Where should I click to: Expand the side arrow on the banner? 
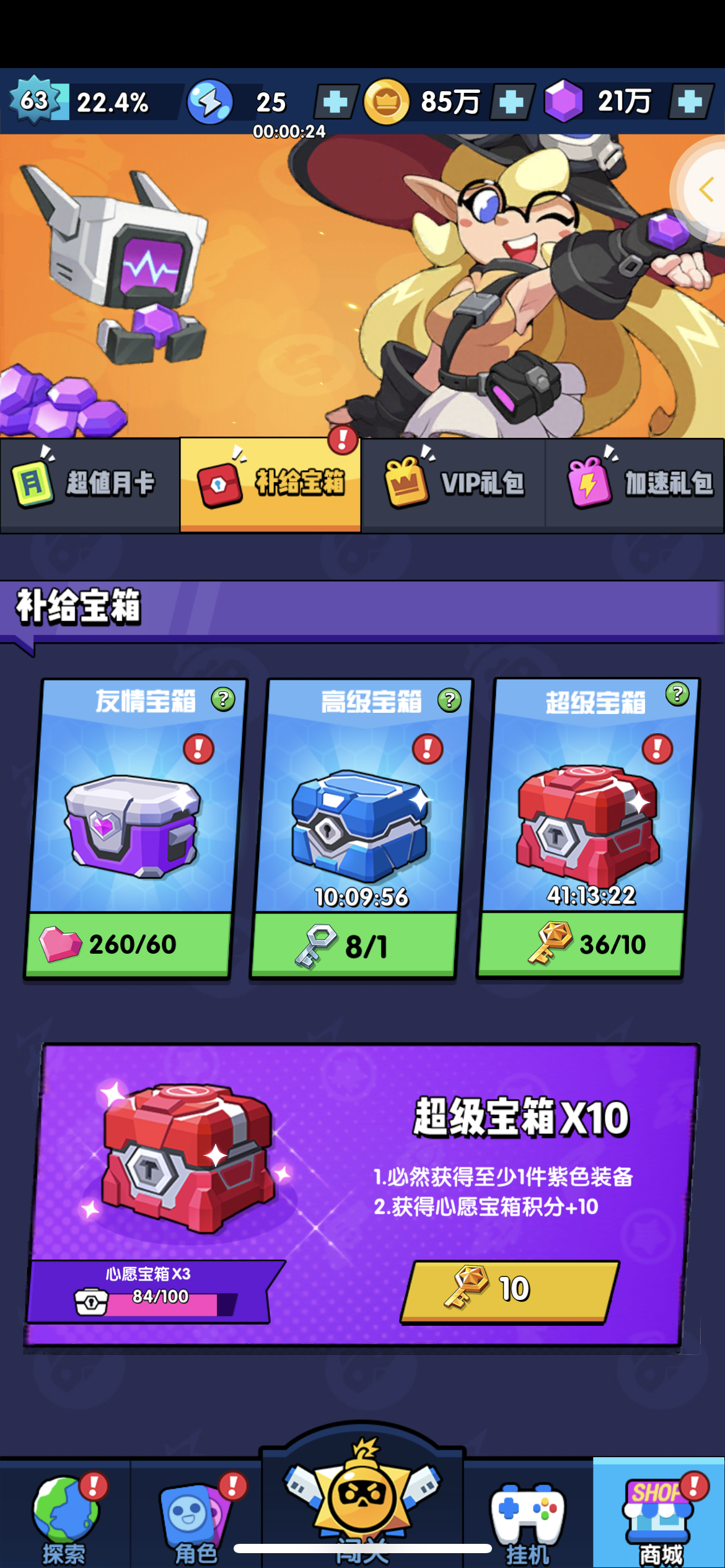click(x=705, y=189)
